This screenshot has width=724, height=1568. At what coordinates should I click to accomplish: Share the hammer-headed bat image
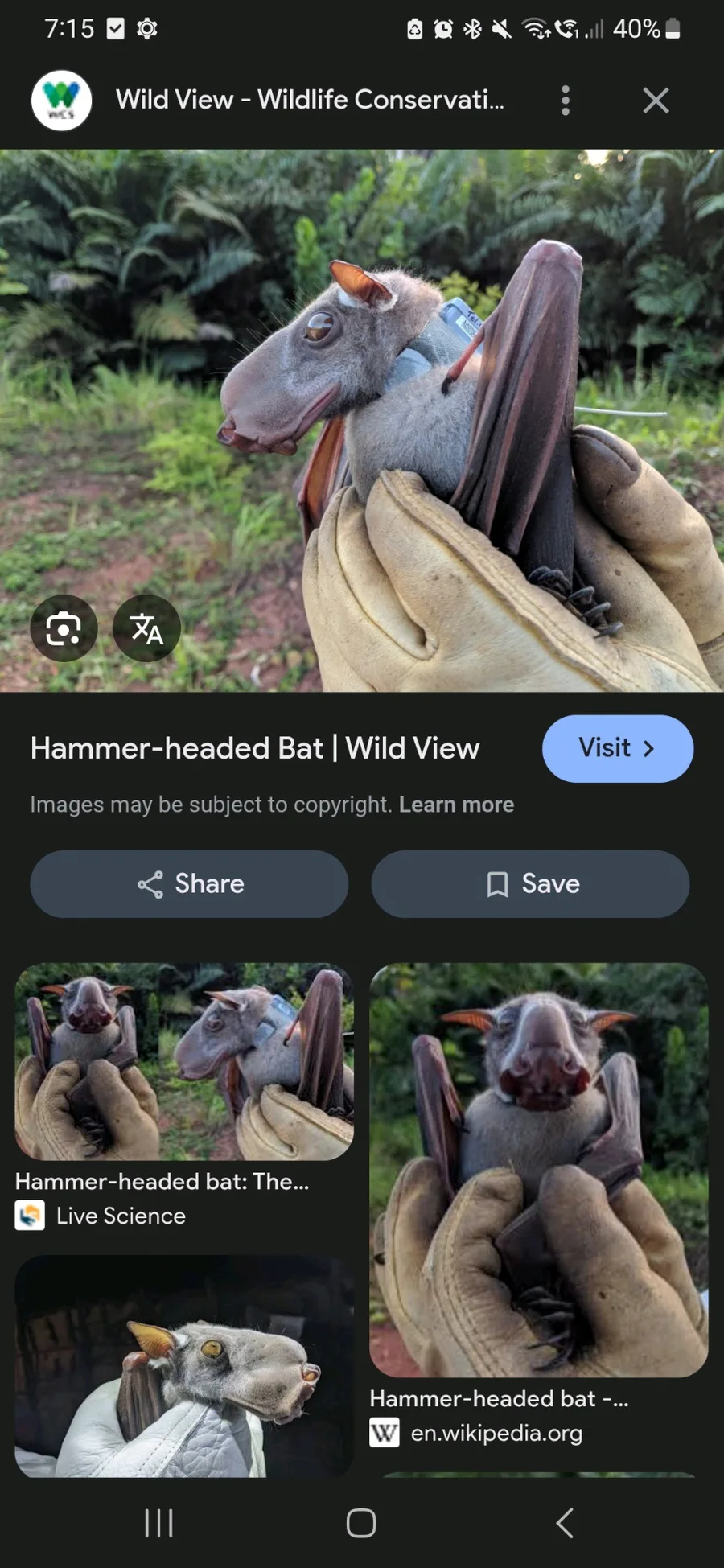189,884
